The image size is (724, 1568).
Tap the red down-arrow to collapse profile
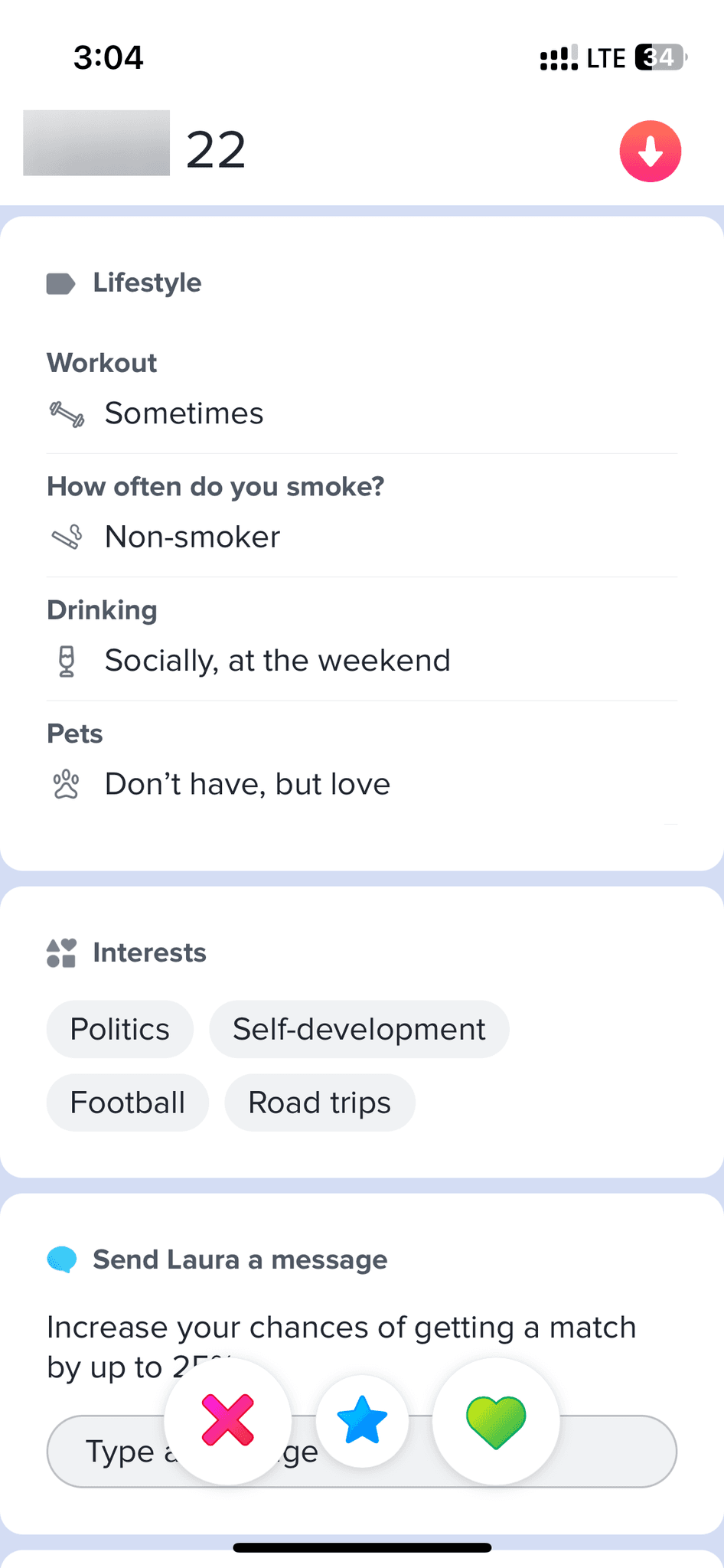(650, 151)
